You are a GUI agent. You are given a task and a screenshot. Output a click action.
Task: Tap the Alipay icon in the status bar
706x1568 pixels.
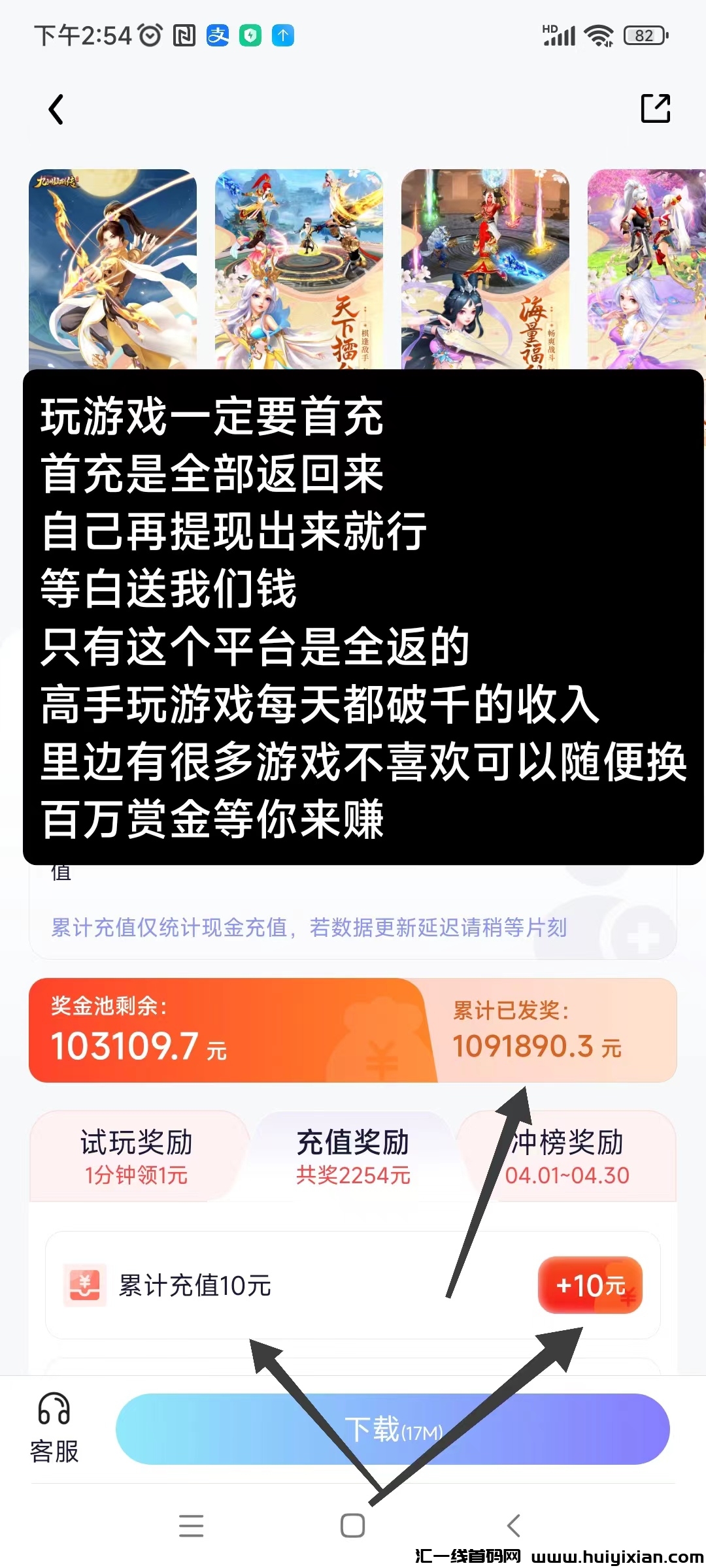[218, 36]
